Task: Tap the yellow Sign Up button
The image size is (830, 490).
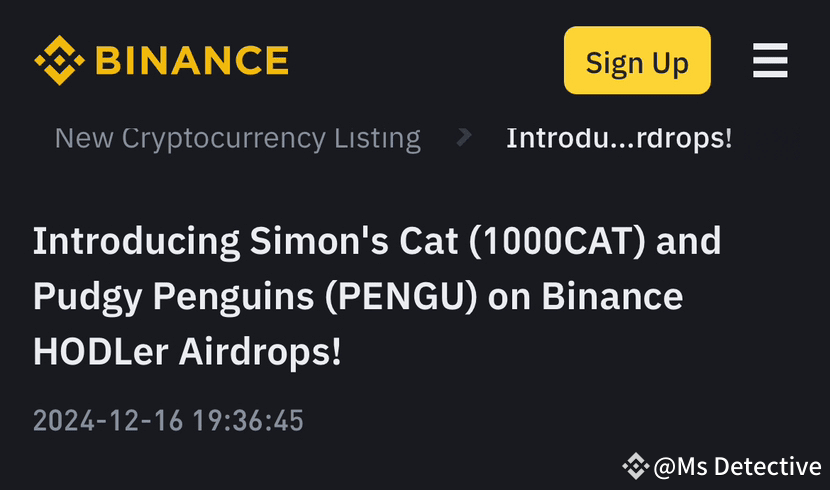Action: tap(637, 60)
